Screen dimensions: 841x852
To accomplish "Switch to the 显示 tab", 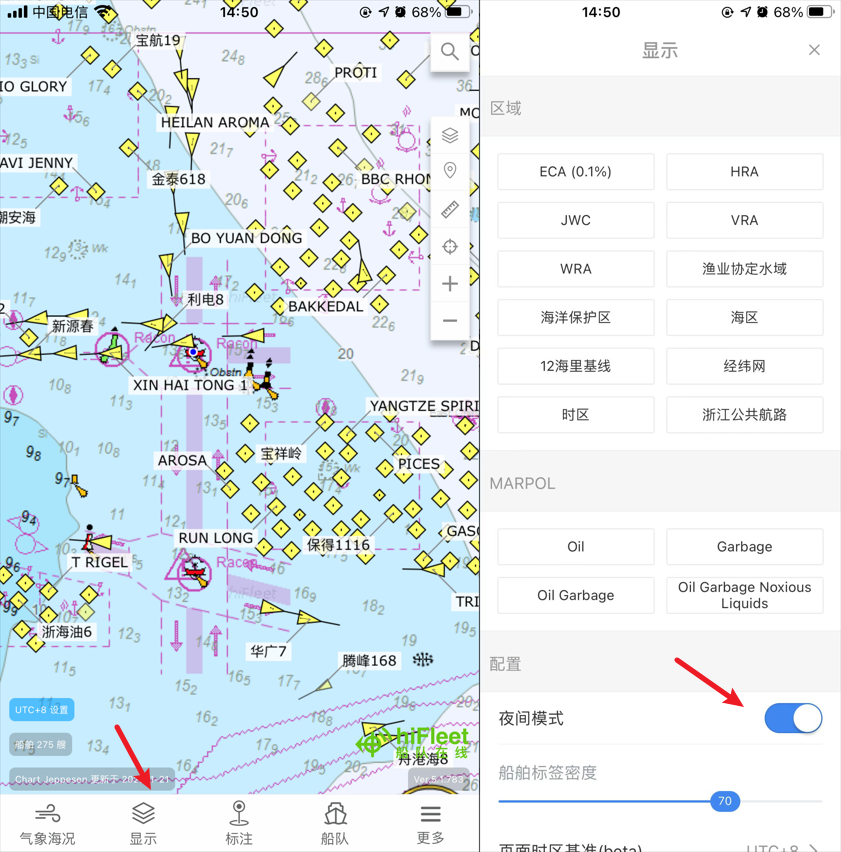I will (143, 823).
